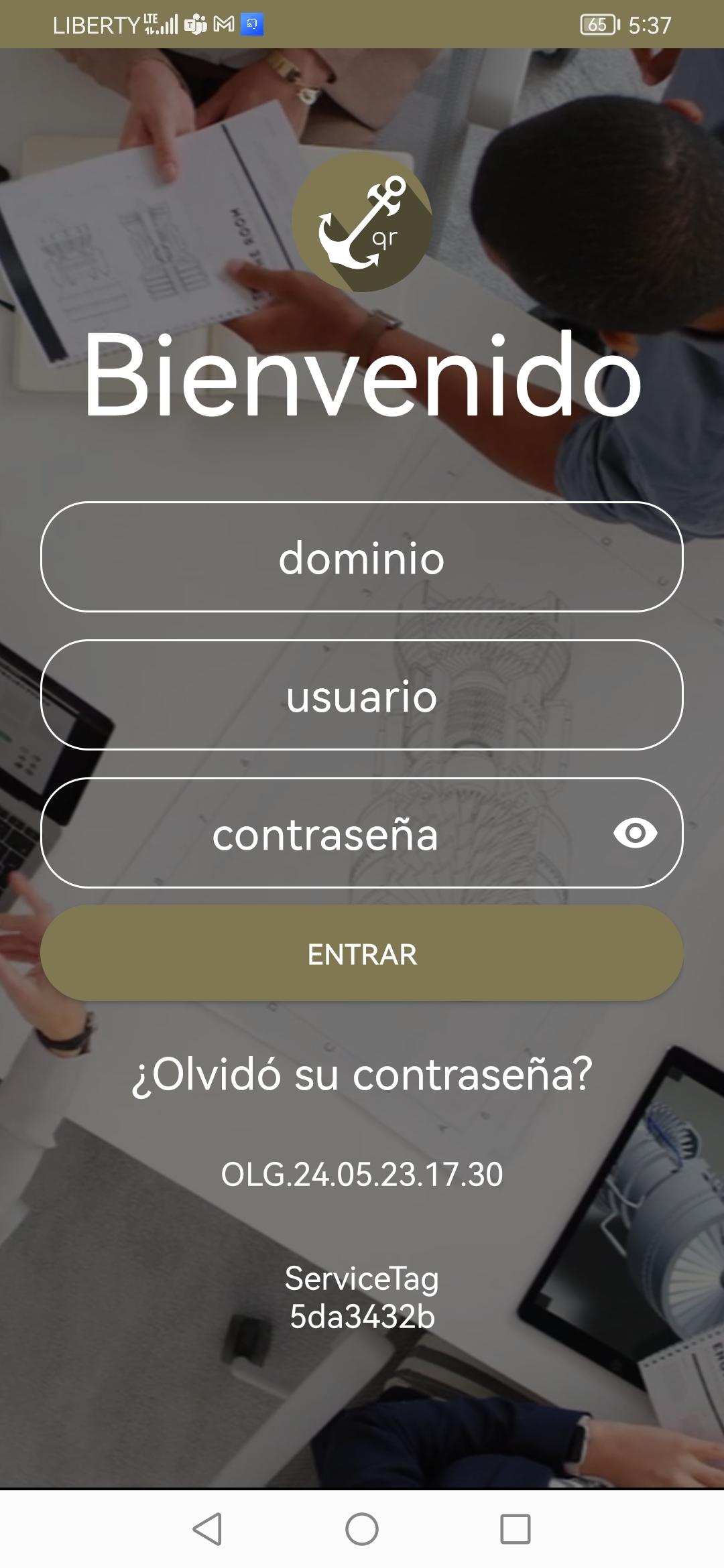Toggle password visibility eye icon
Screen dimensions: 724x1568
635,833
